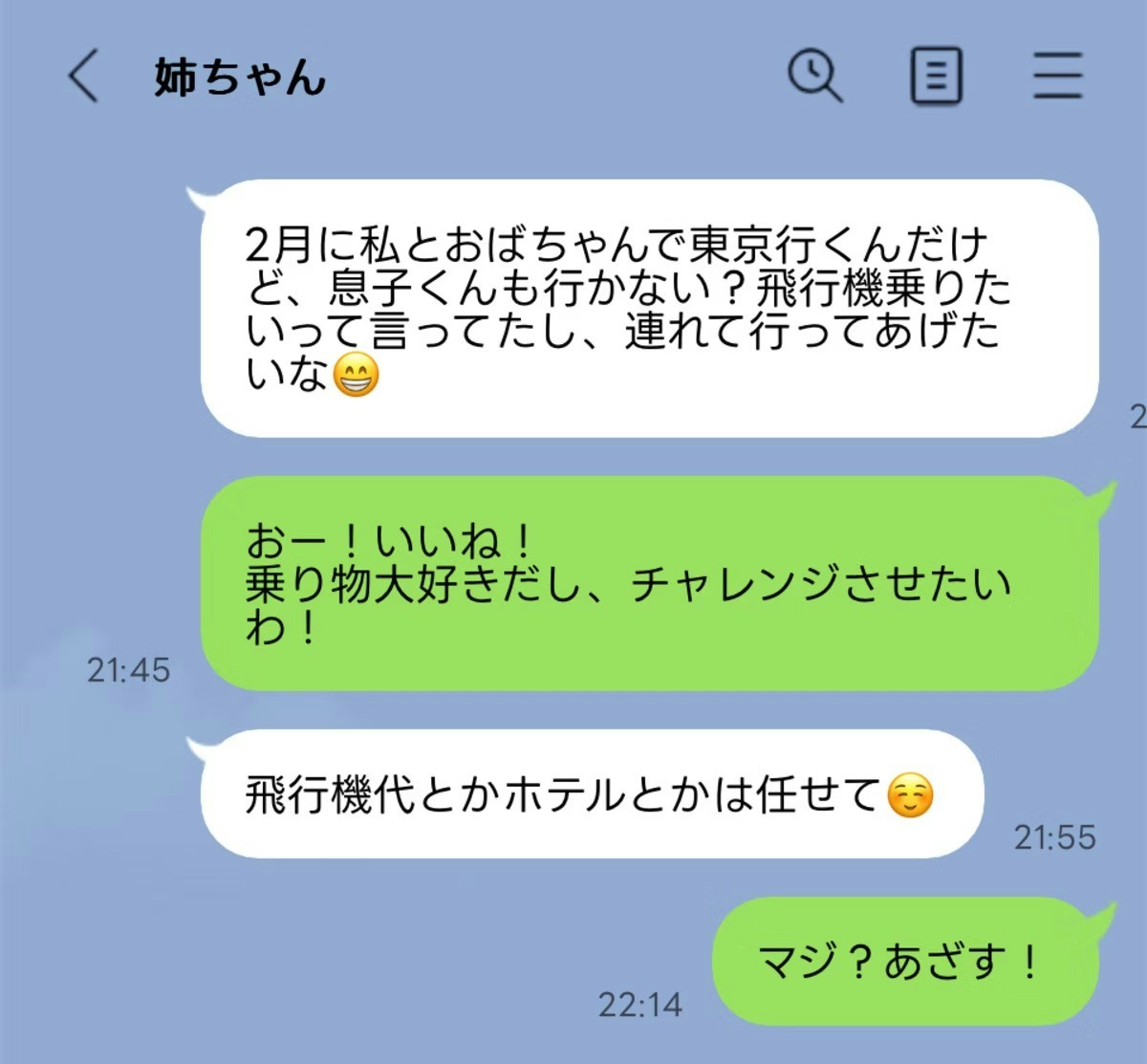Search the chat history
The height and width of the screenshot is (1064, 1147).
coord(814,76)
